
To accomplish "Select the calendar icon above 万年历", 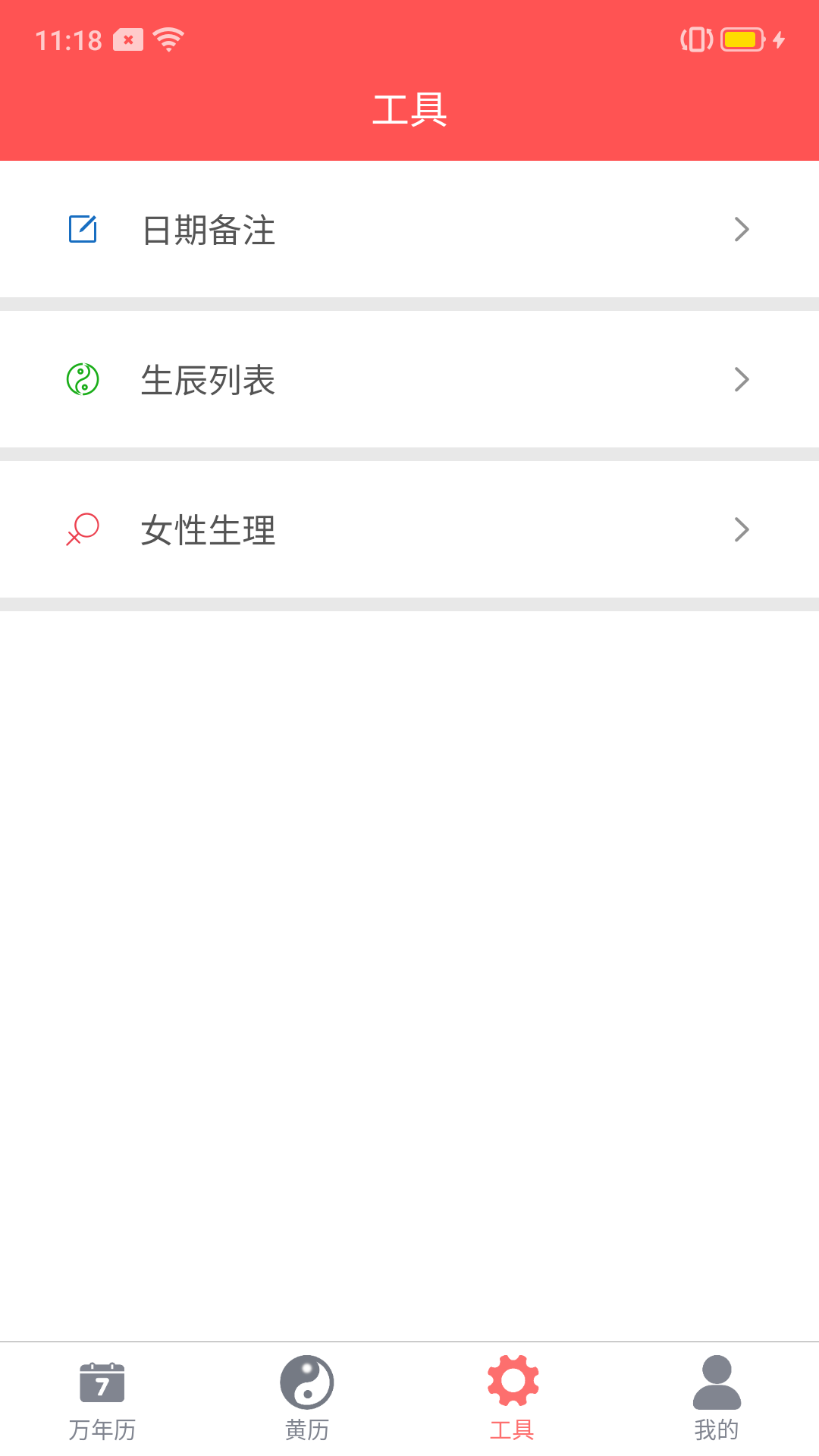I will click(102, 1383).
